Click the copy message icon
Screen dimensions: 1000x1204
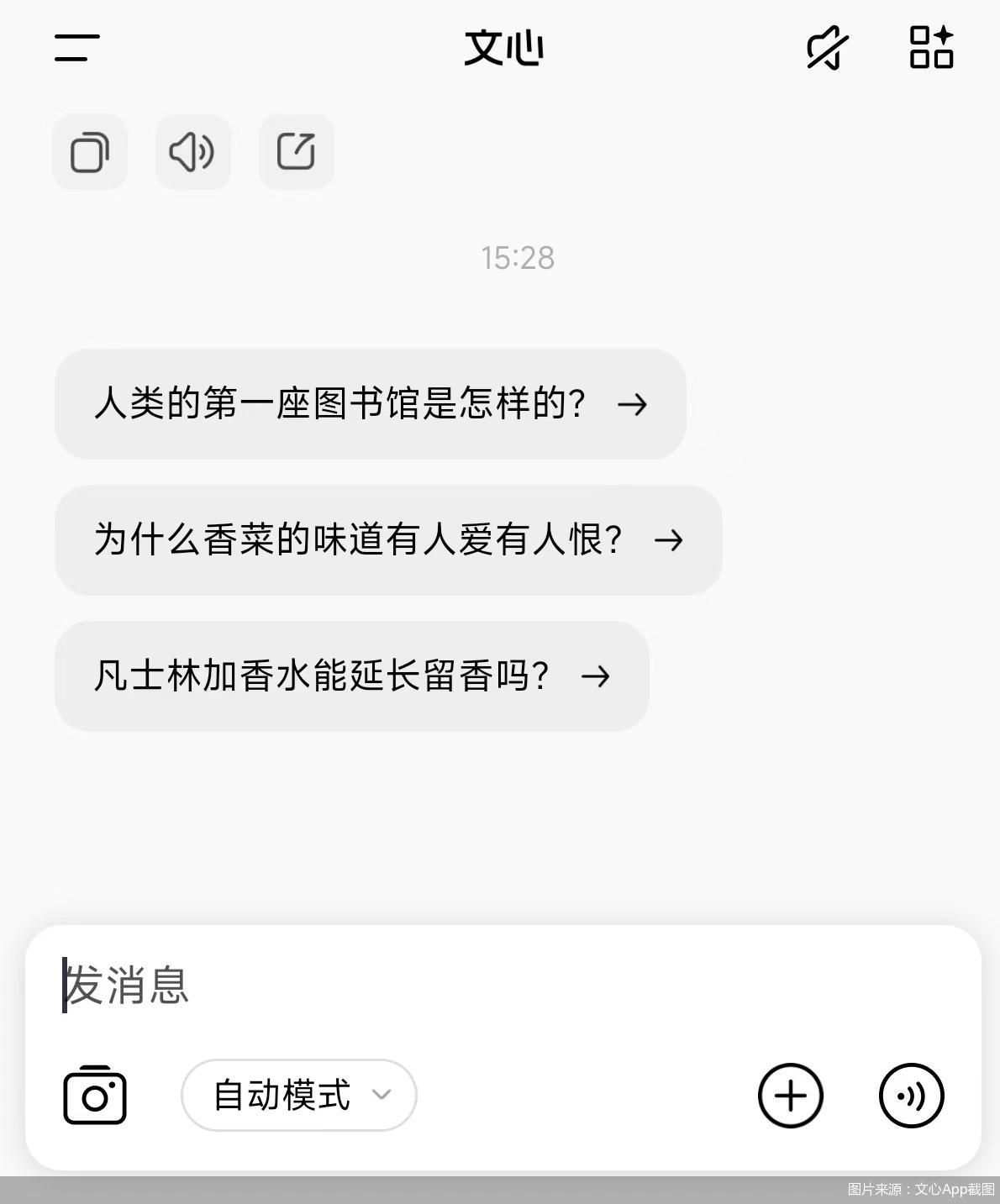[90, 152]
